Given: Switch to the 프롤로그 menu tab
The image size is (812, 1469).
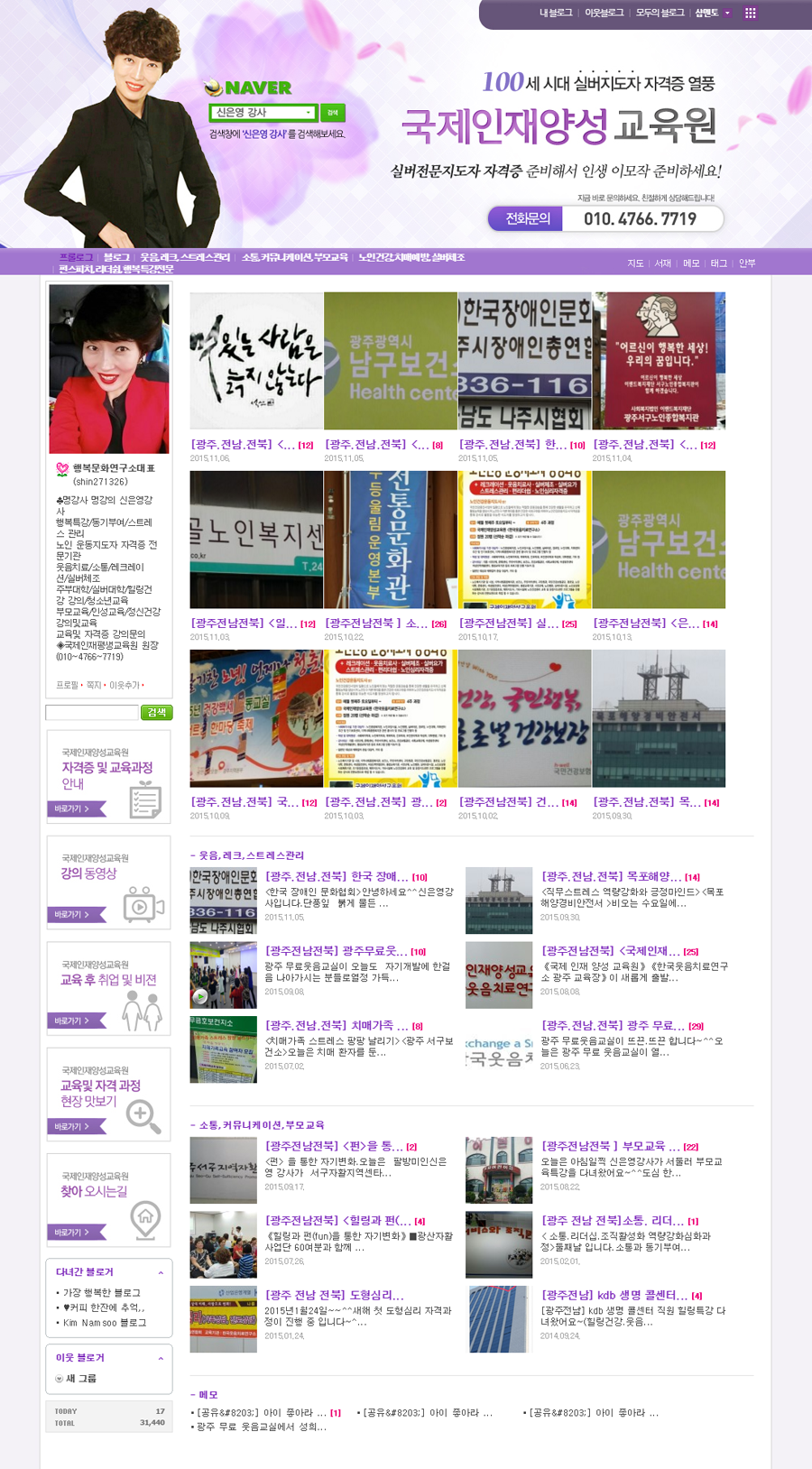Looking at the screenshot, I should point(77,257).
